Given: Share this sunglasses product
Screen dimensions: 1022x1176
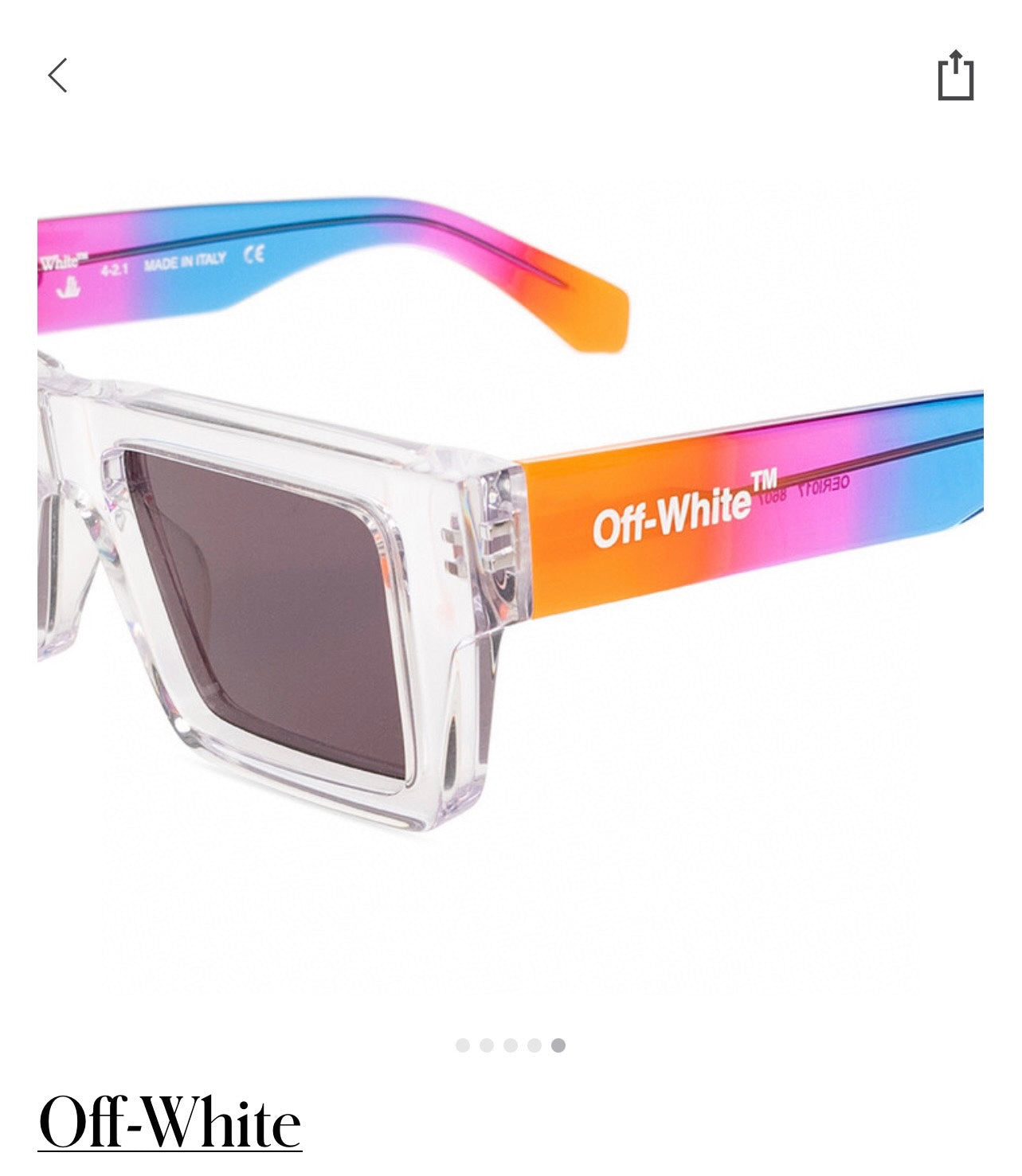Looking at the screenshot, I should point(955,76).
